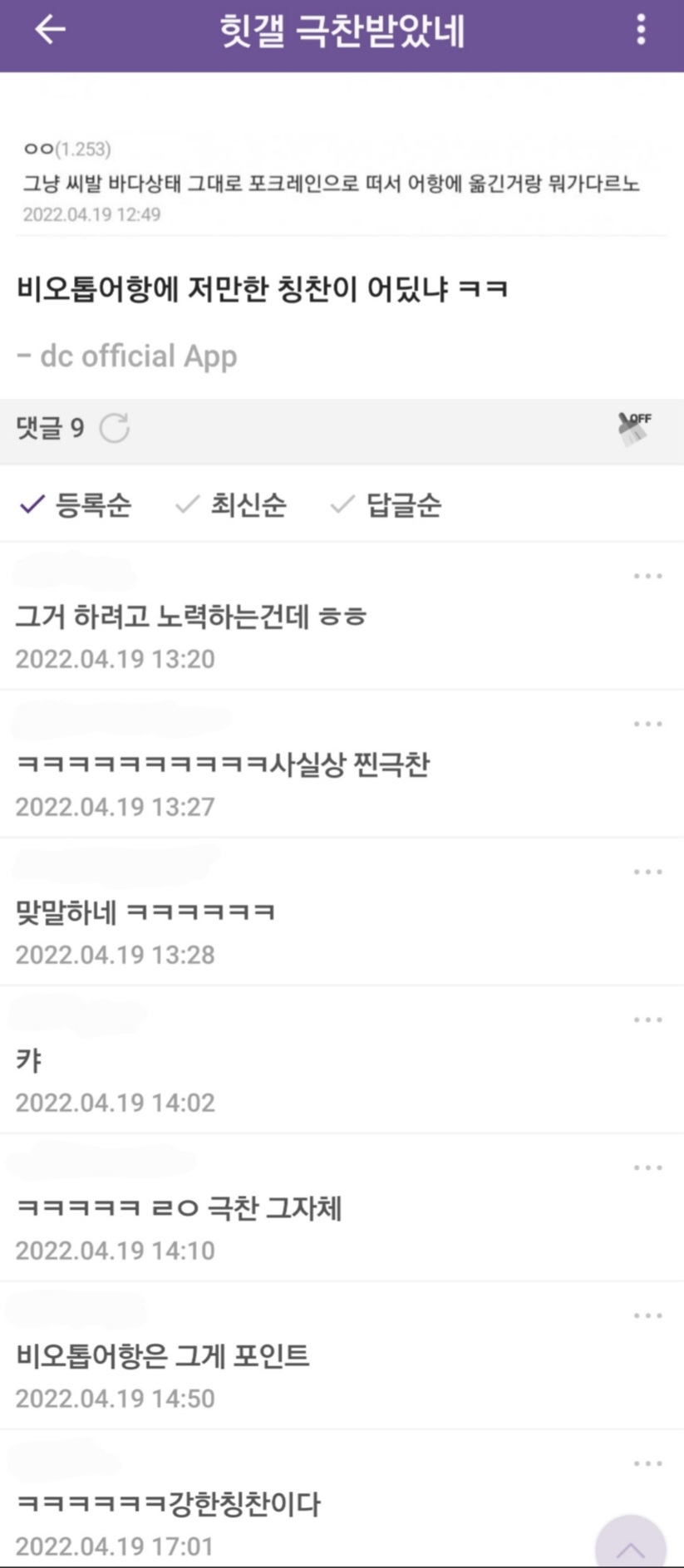Open options for the 캬 comment
This screenshot has width=684, height=1568.
647,1020
